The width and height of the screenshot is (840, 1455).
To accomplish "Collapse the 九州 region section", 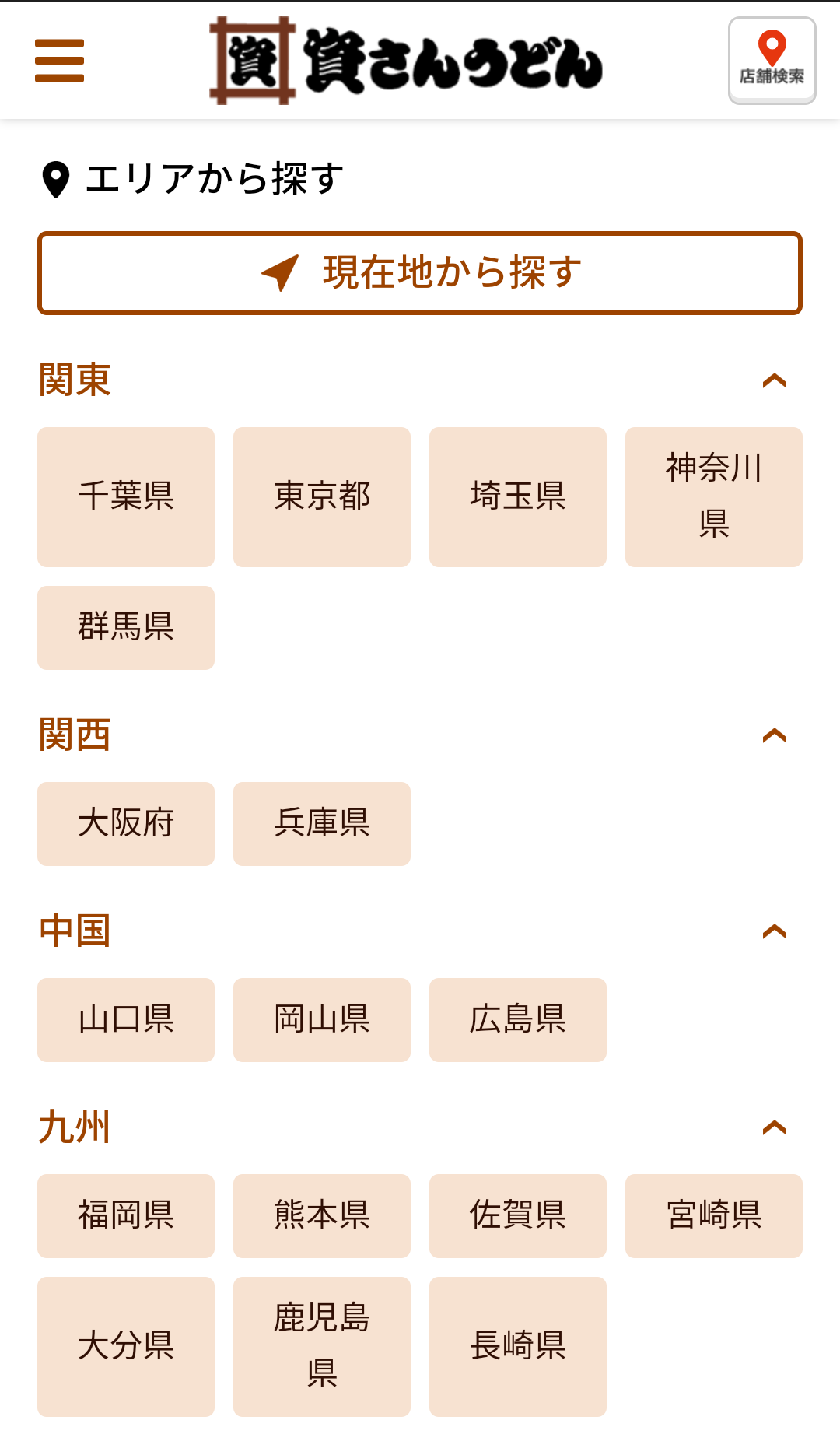I will coord(774,1127).
